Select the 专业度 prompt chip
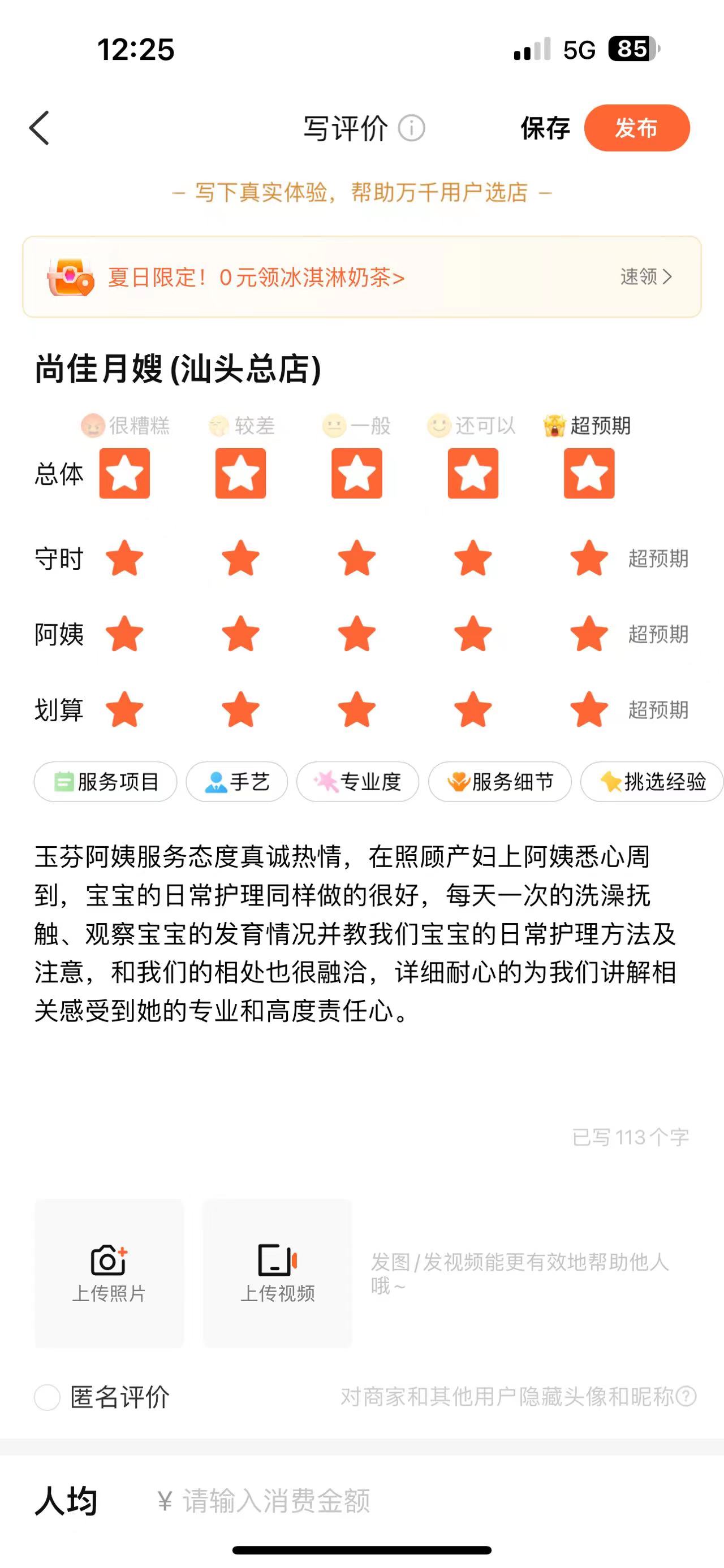This screenshot has width=724, height=1568. click(x=357, y=782)
